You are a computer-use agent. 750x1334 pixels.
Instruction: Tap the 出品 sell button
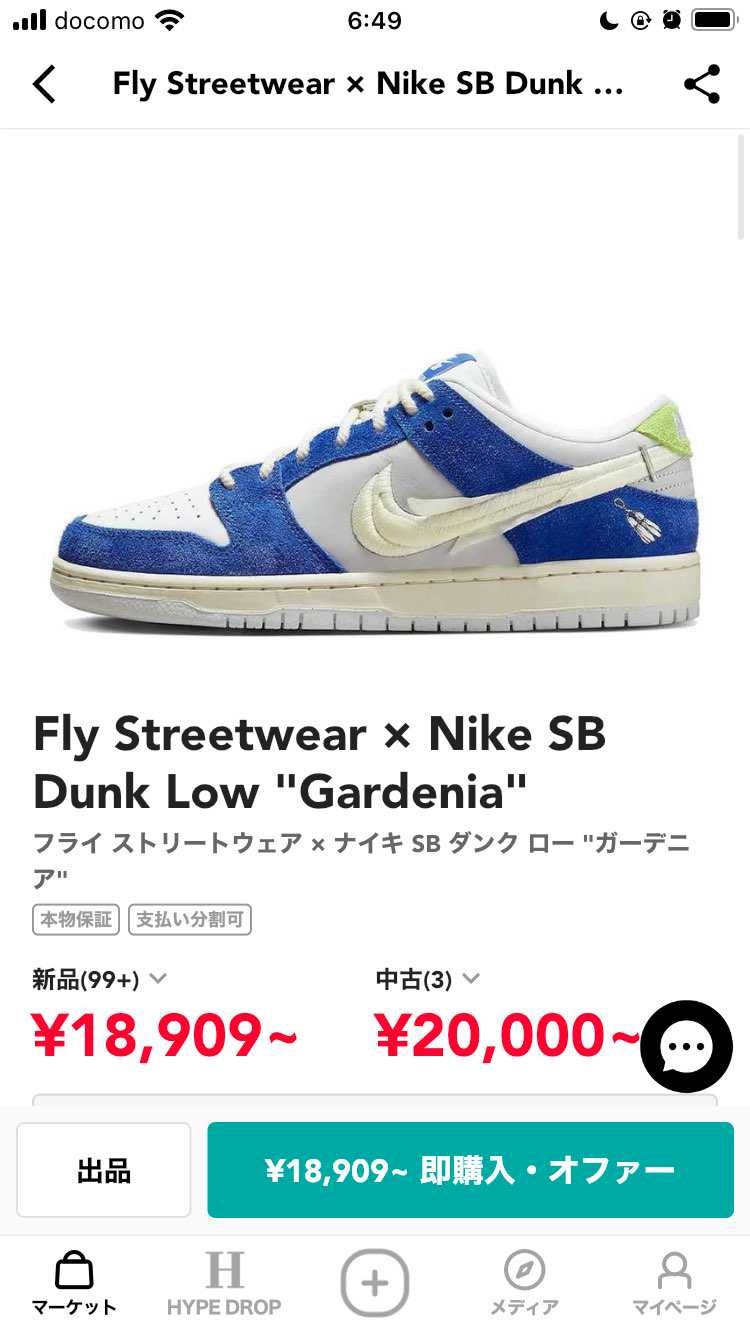point(103,1169)
